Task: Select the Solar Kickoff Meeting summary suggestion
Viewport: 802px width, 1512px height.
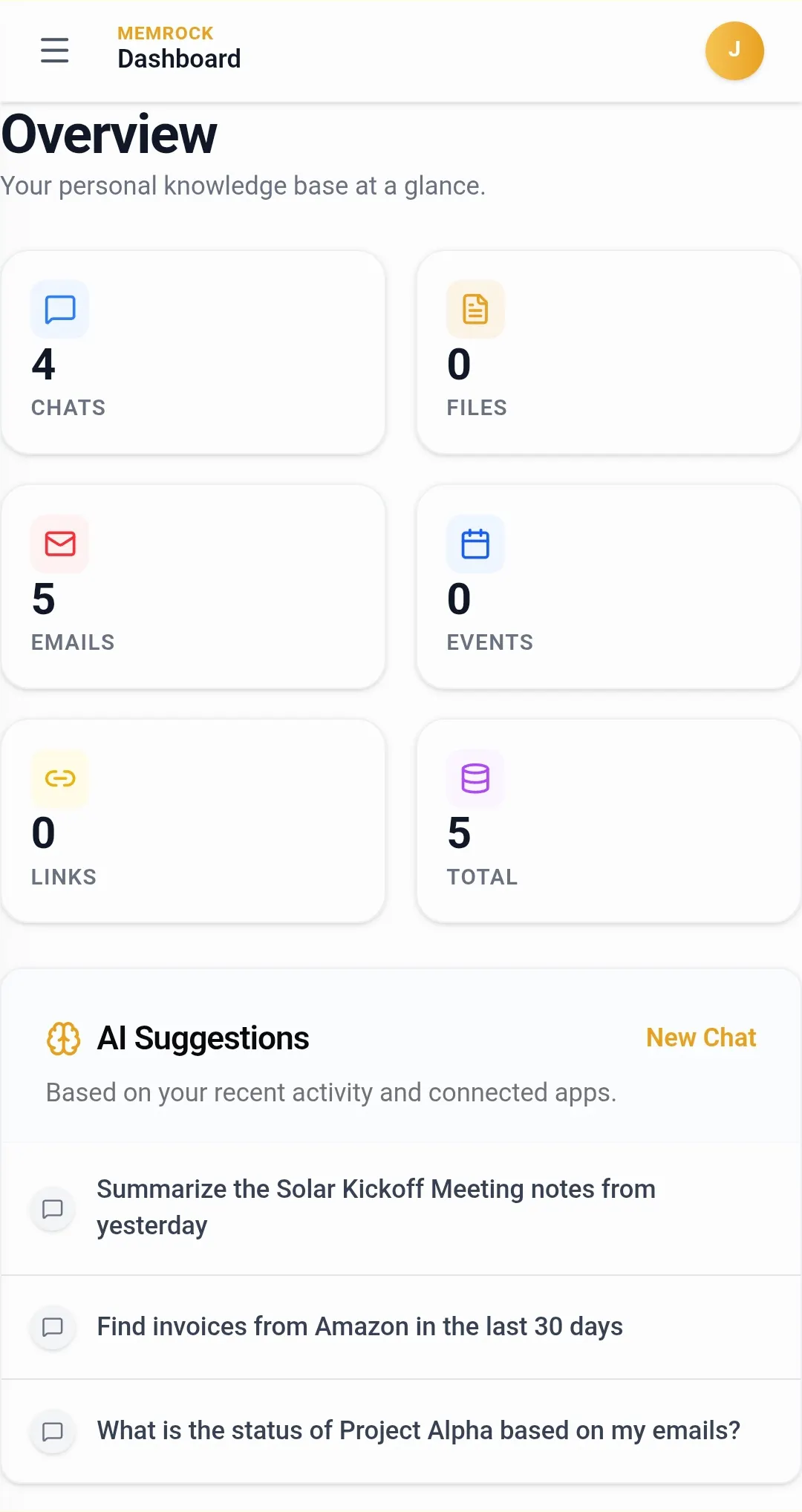Action: click(x=401, y=1208)
